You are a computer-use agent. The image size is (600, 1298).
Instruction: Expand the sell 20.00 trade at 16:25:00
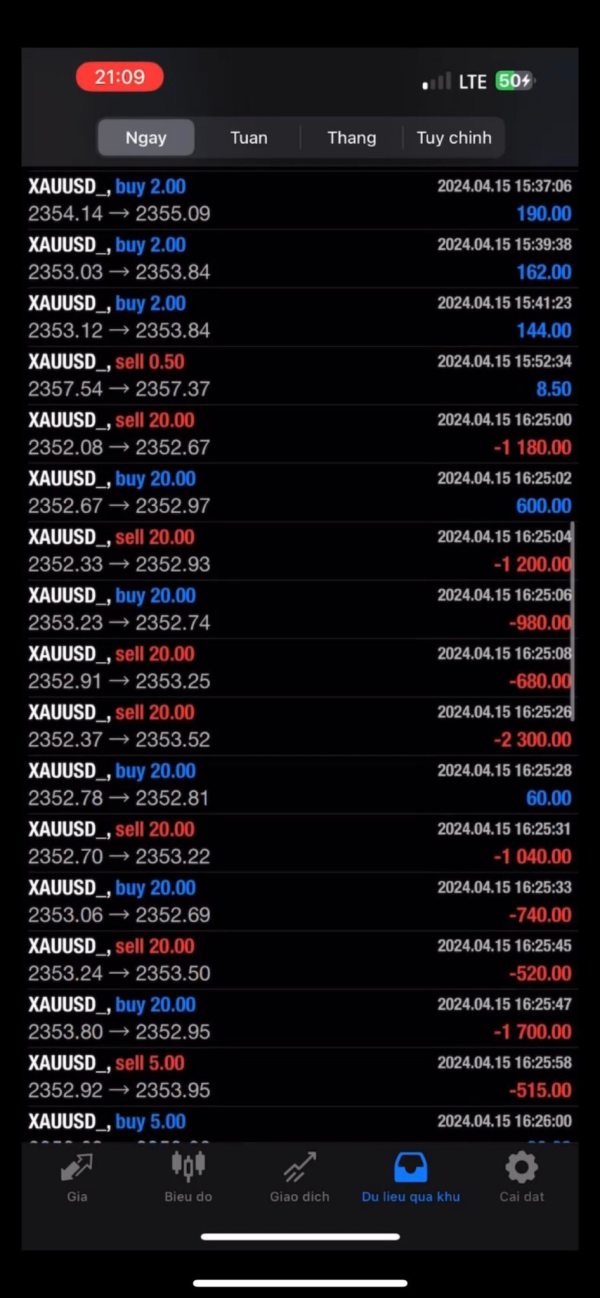pyautogui.click(x=300, y=434)
